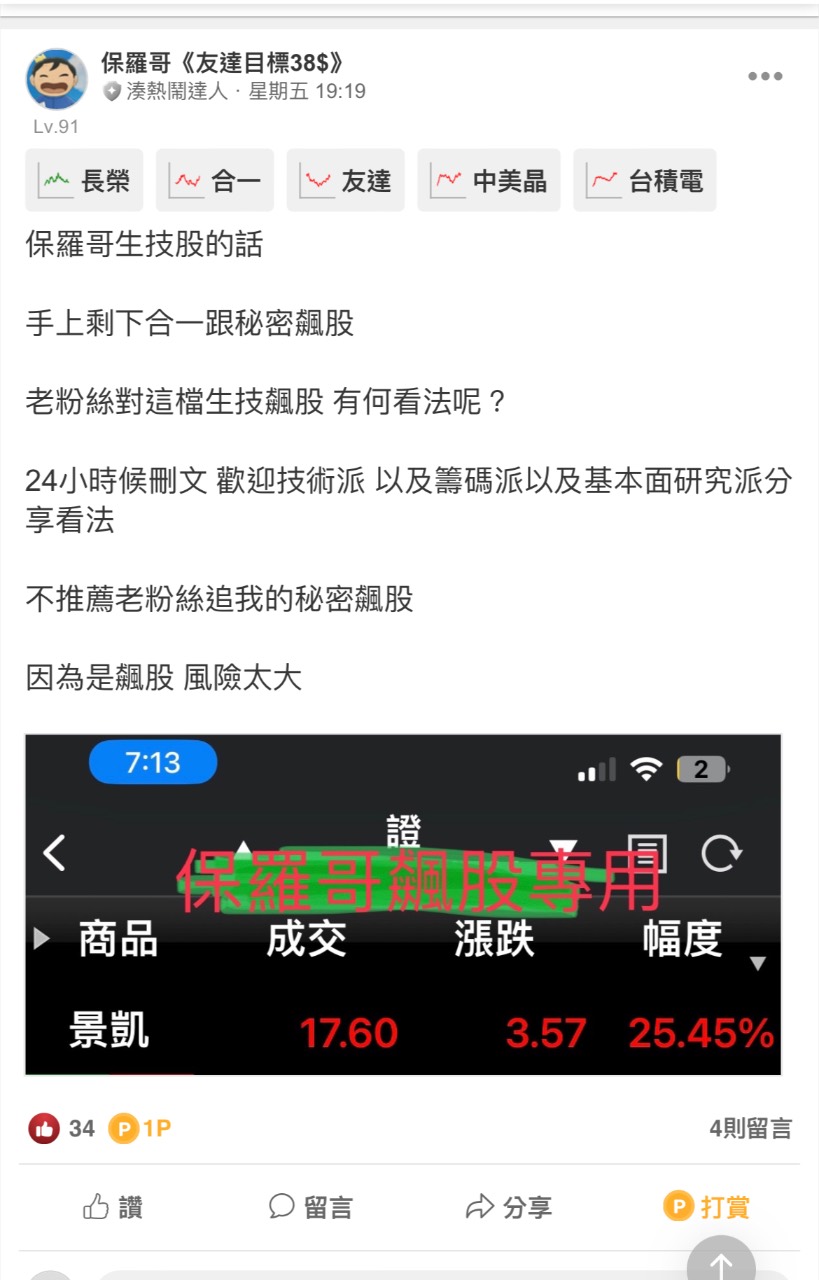Viewport: 819px width, 1280px height.
Task: Tap the 分享 share arrow icon
Action: [481, 1207]
